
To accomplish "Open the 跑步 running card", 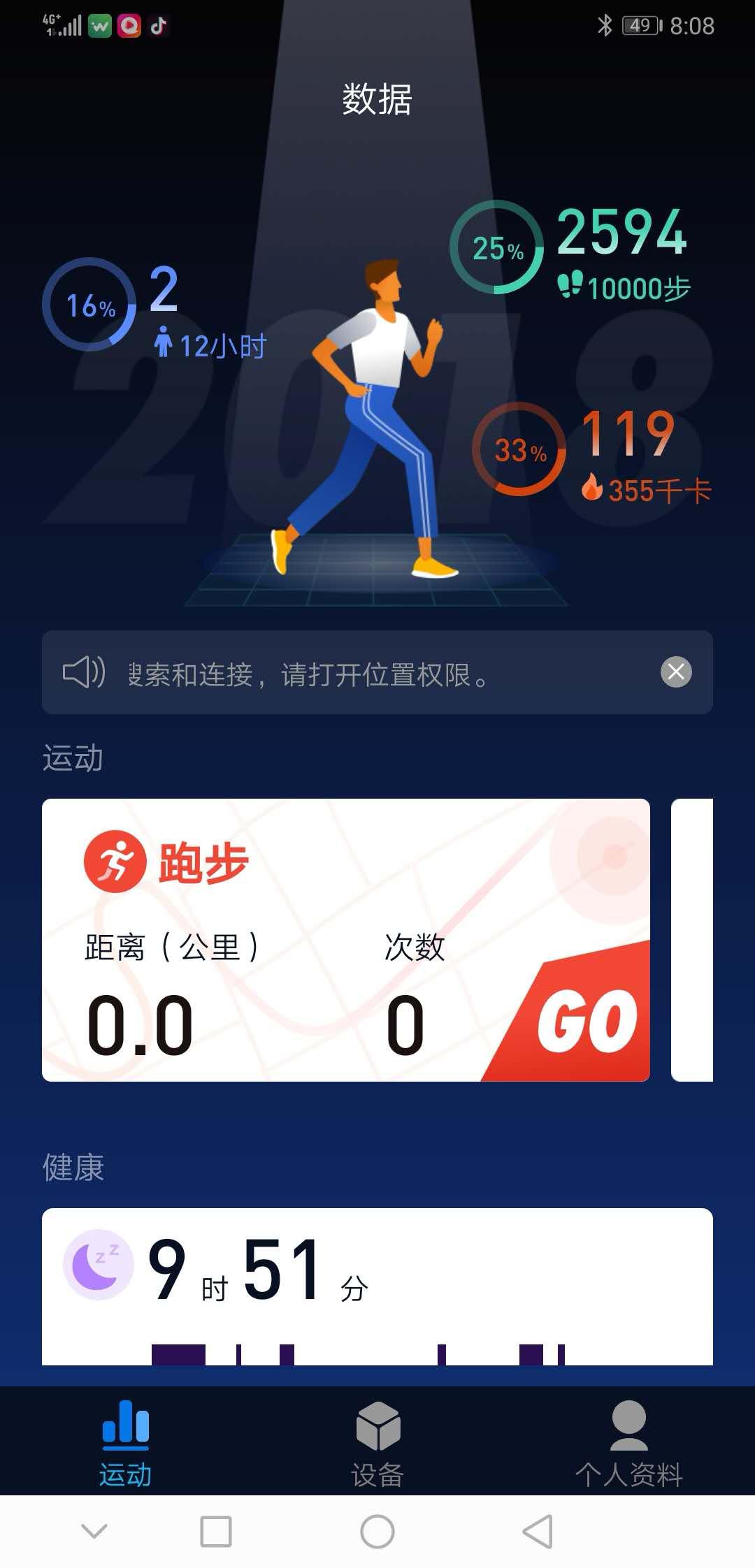I will (x=346, y=940).
